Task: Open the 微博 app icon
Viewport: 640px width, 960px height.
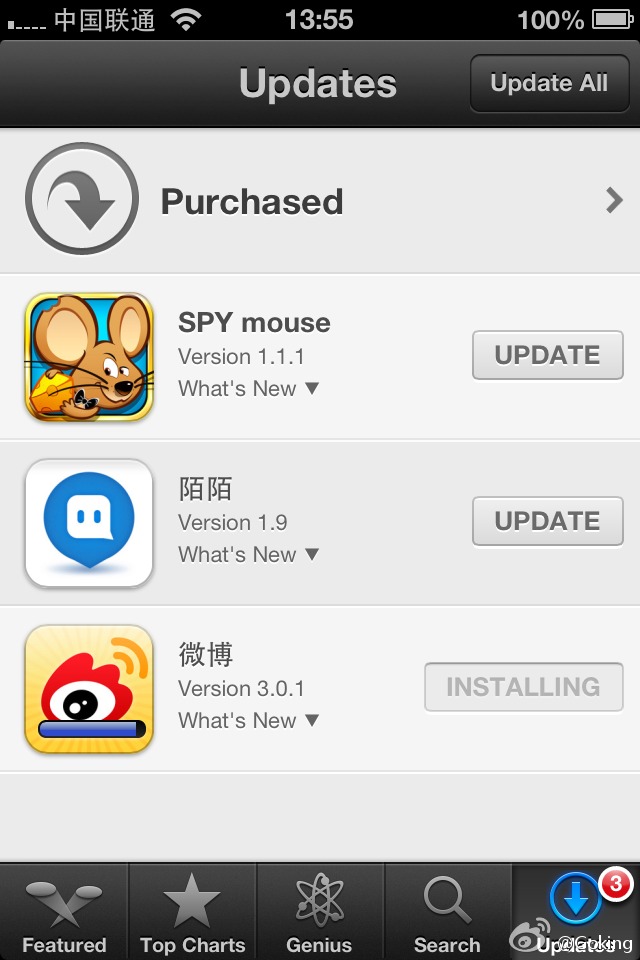Action: 88,688
